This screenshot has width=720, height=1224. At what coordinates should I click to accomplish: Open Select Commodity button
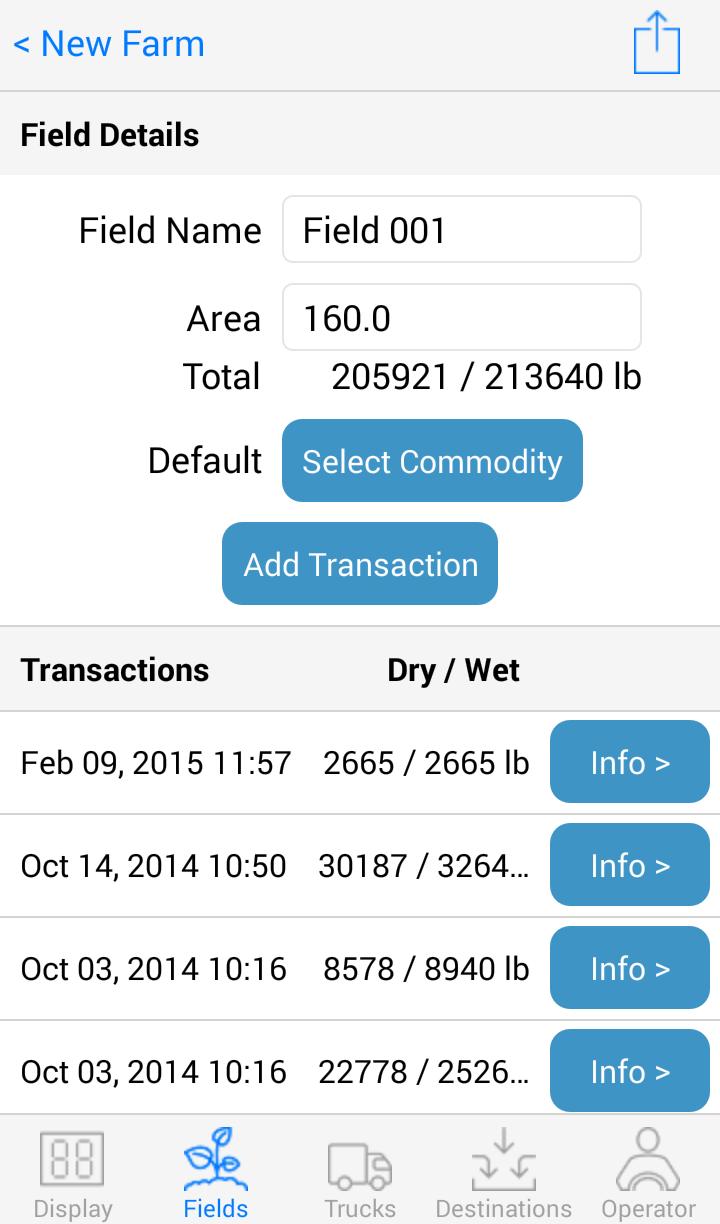coord(432,461)
